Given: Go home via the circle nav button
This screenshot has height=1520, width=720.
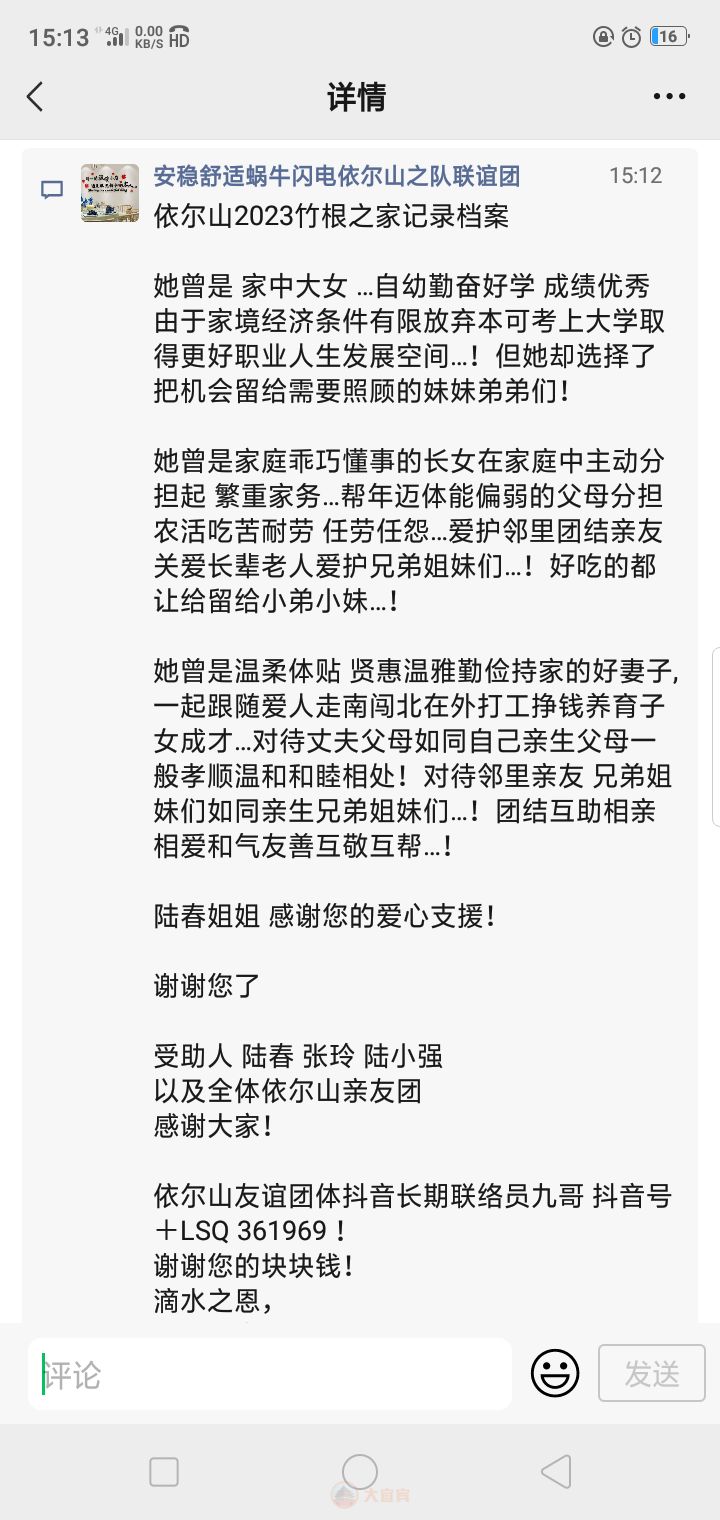Looking at the screenshot, I should click(x=360, y=1471).
